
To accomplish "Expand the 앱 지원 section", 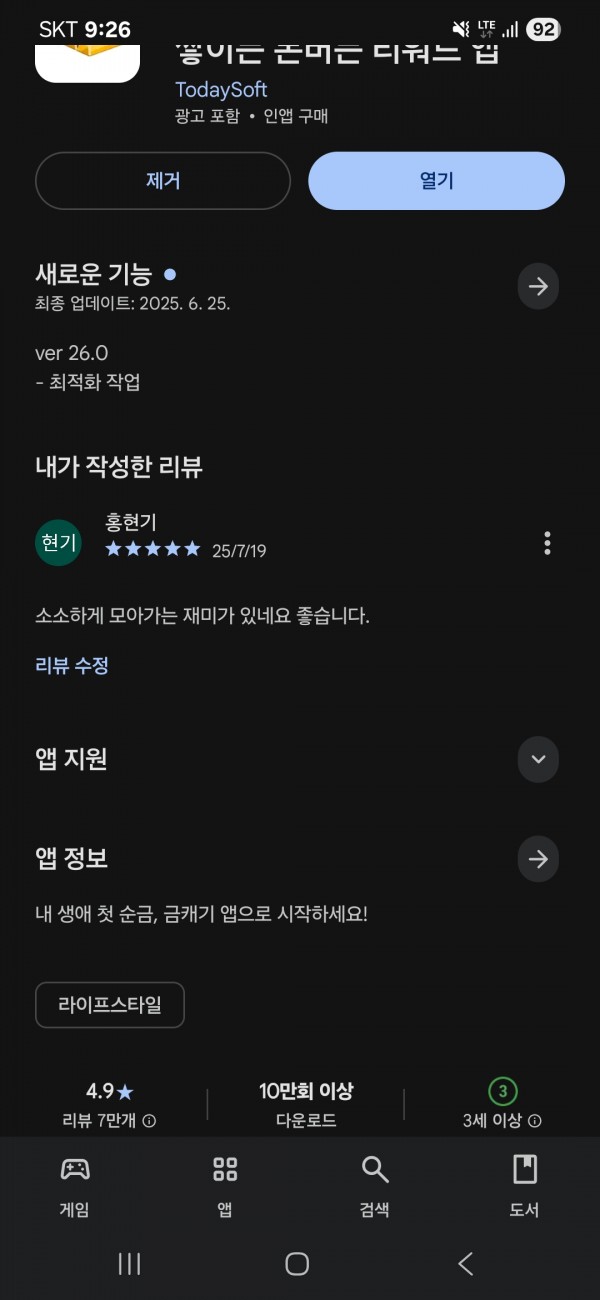I will tap(538, 759).
